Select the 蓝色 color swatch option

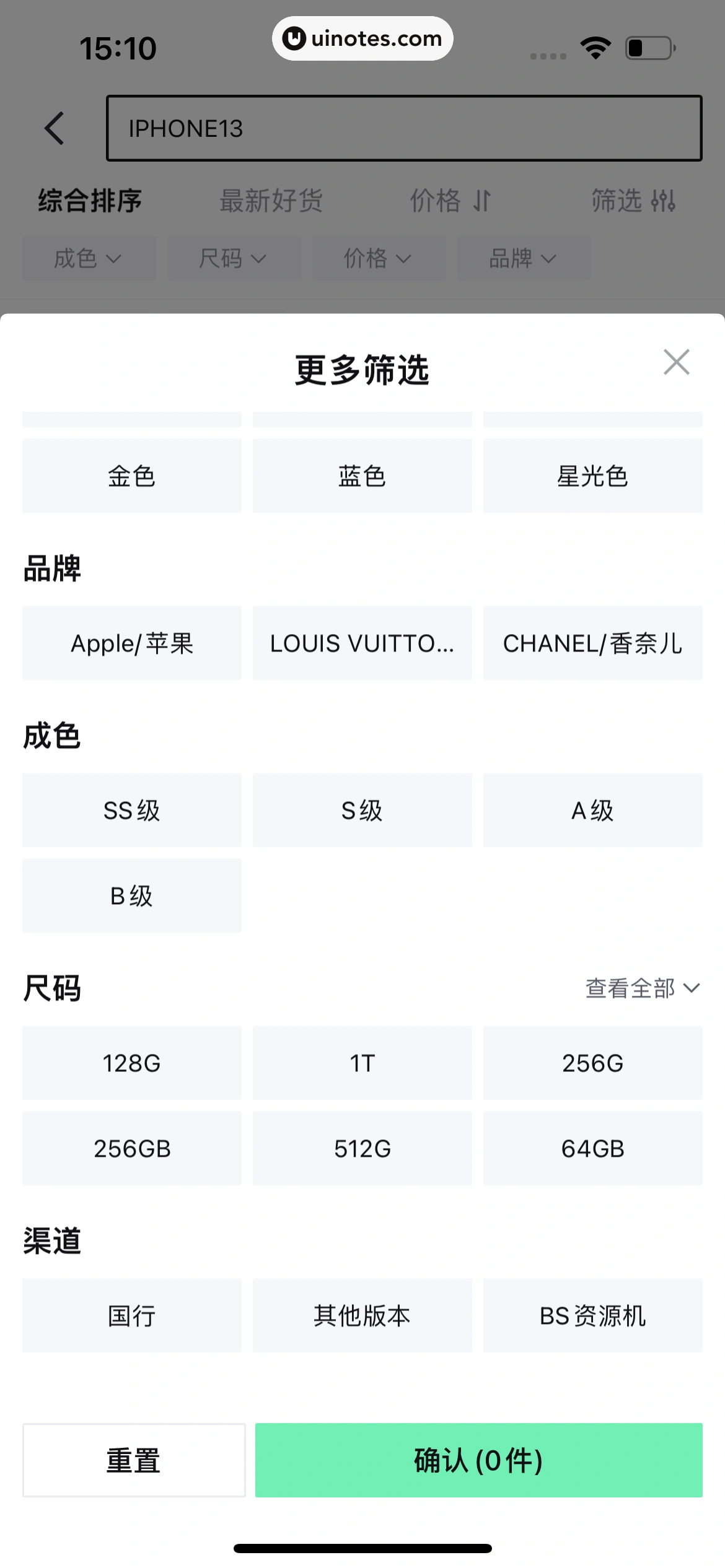click(x=362, y=475)
